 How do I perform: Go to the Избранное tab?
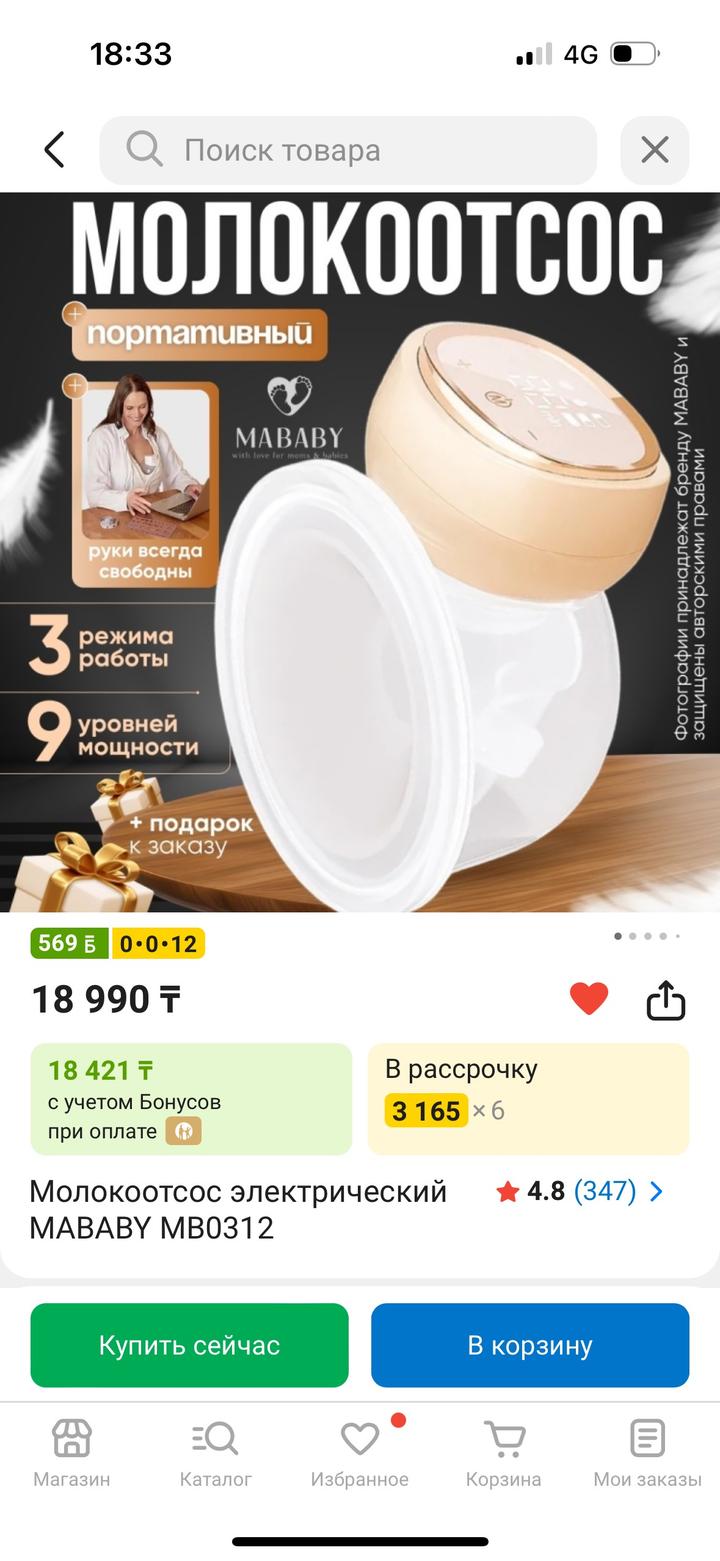(x=360, y=1453)
